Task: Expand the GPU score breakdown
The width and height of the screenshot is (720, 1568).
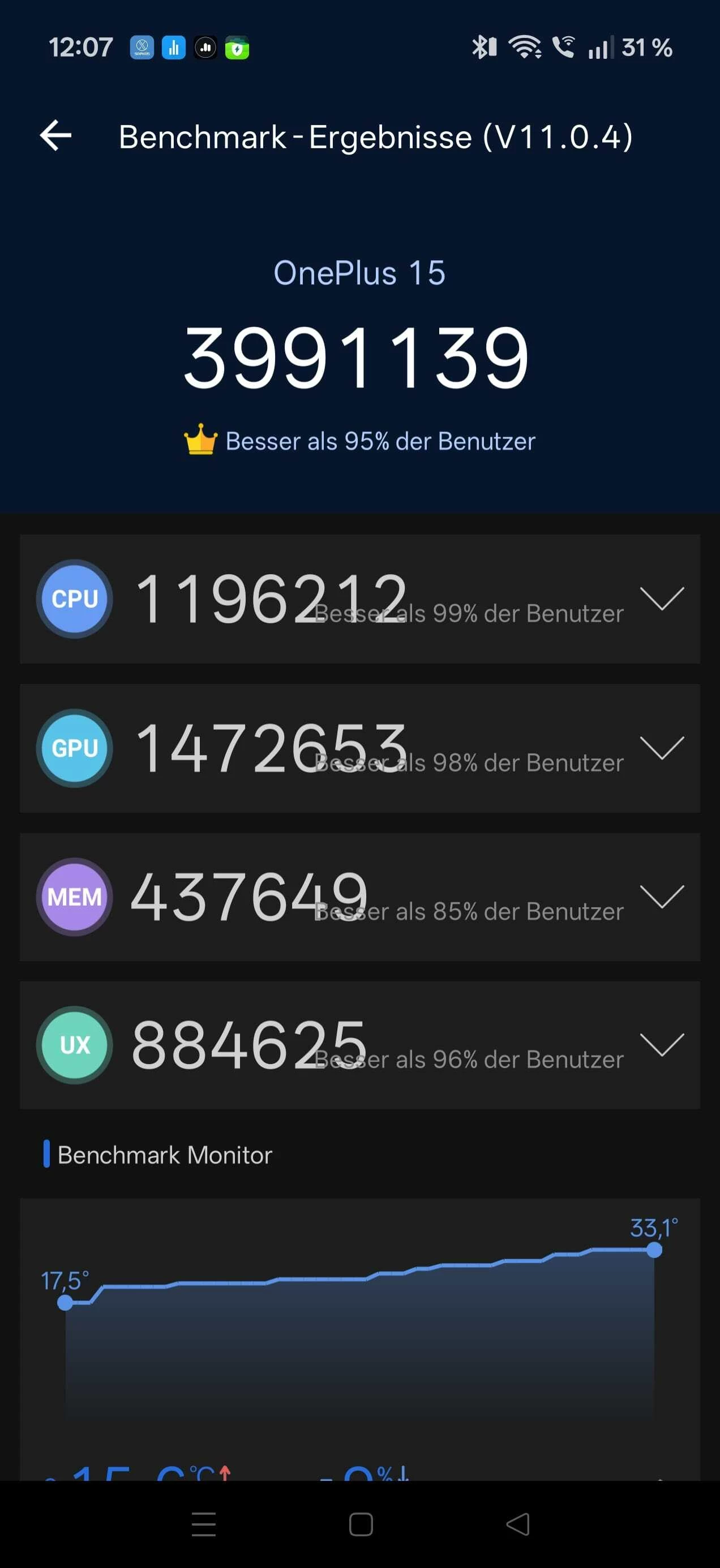Action: tap(662, 747)
